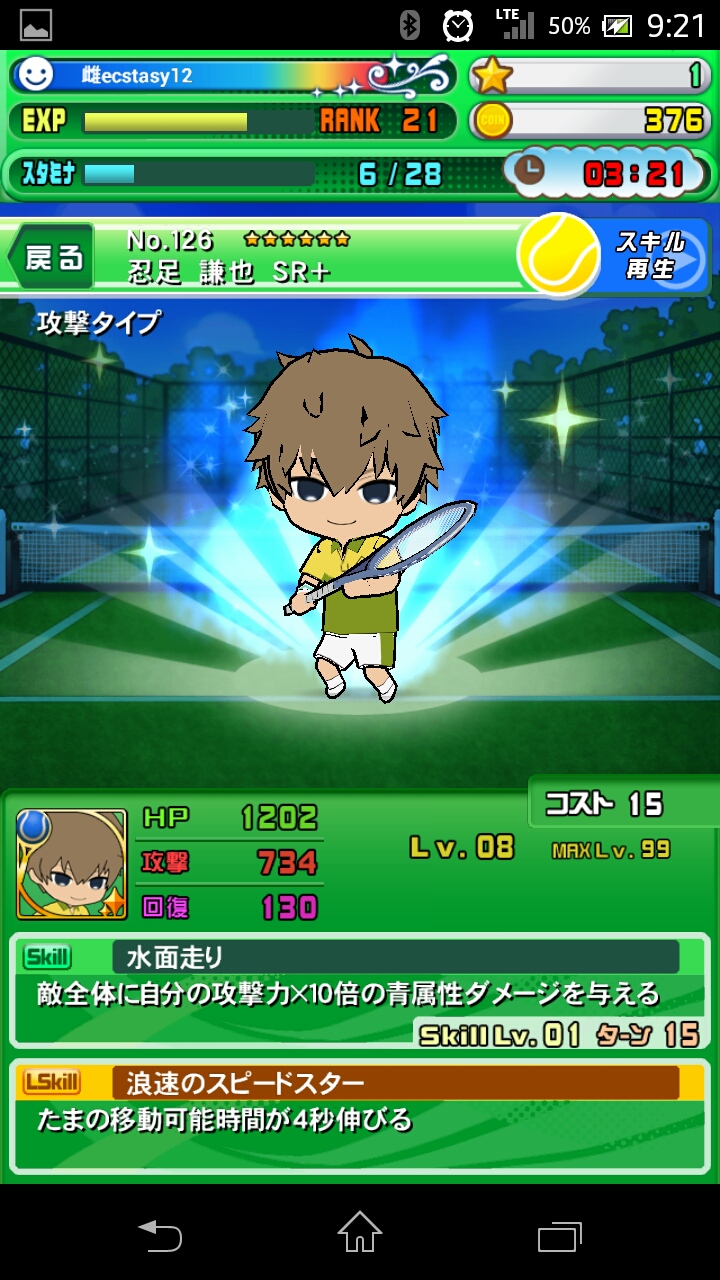Tap the system back button
The image size is (720, 1280).
click(160, 1234)
